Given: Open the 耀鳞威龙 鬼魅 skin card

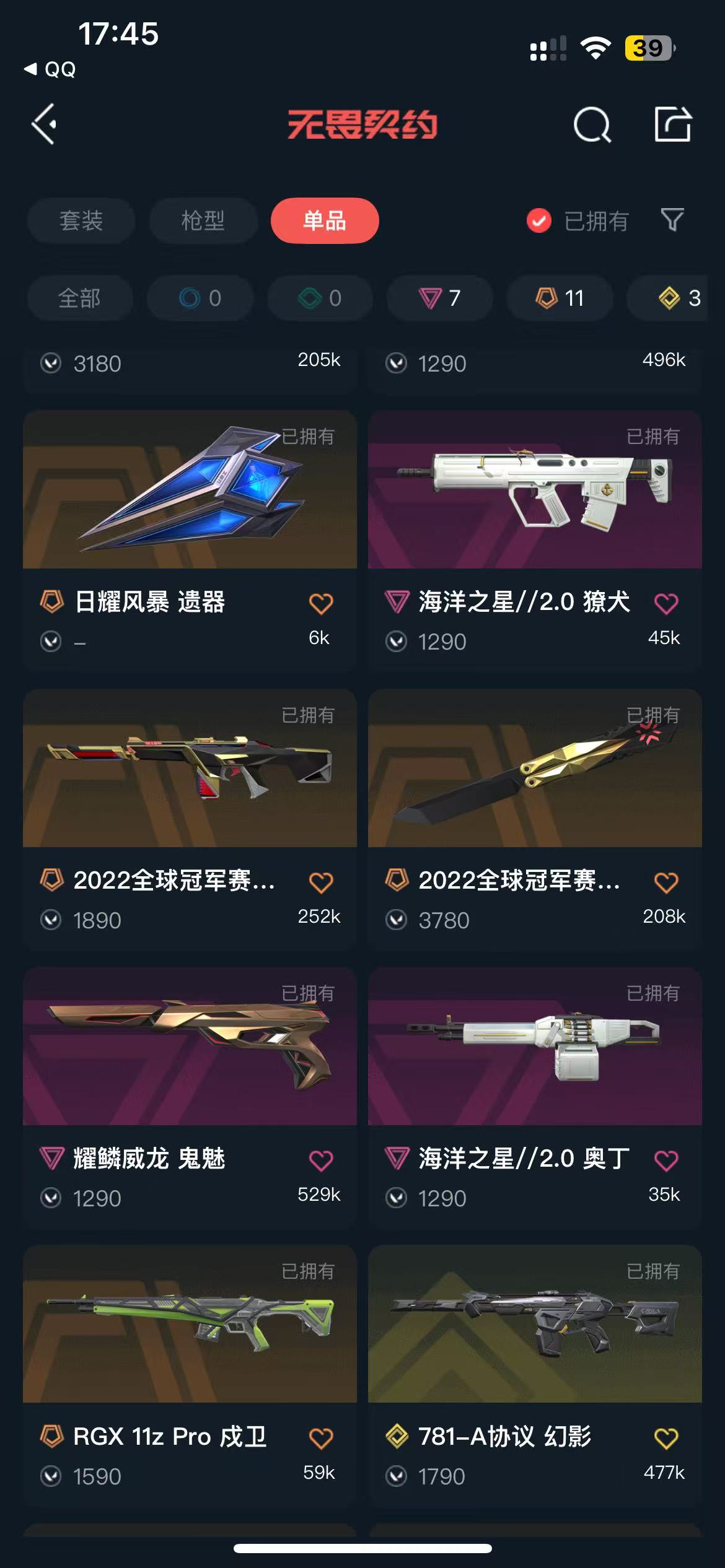Looking at the screenshot, I should (x=190, y=1096).
